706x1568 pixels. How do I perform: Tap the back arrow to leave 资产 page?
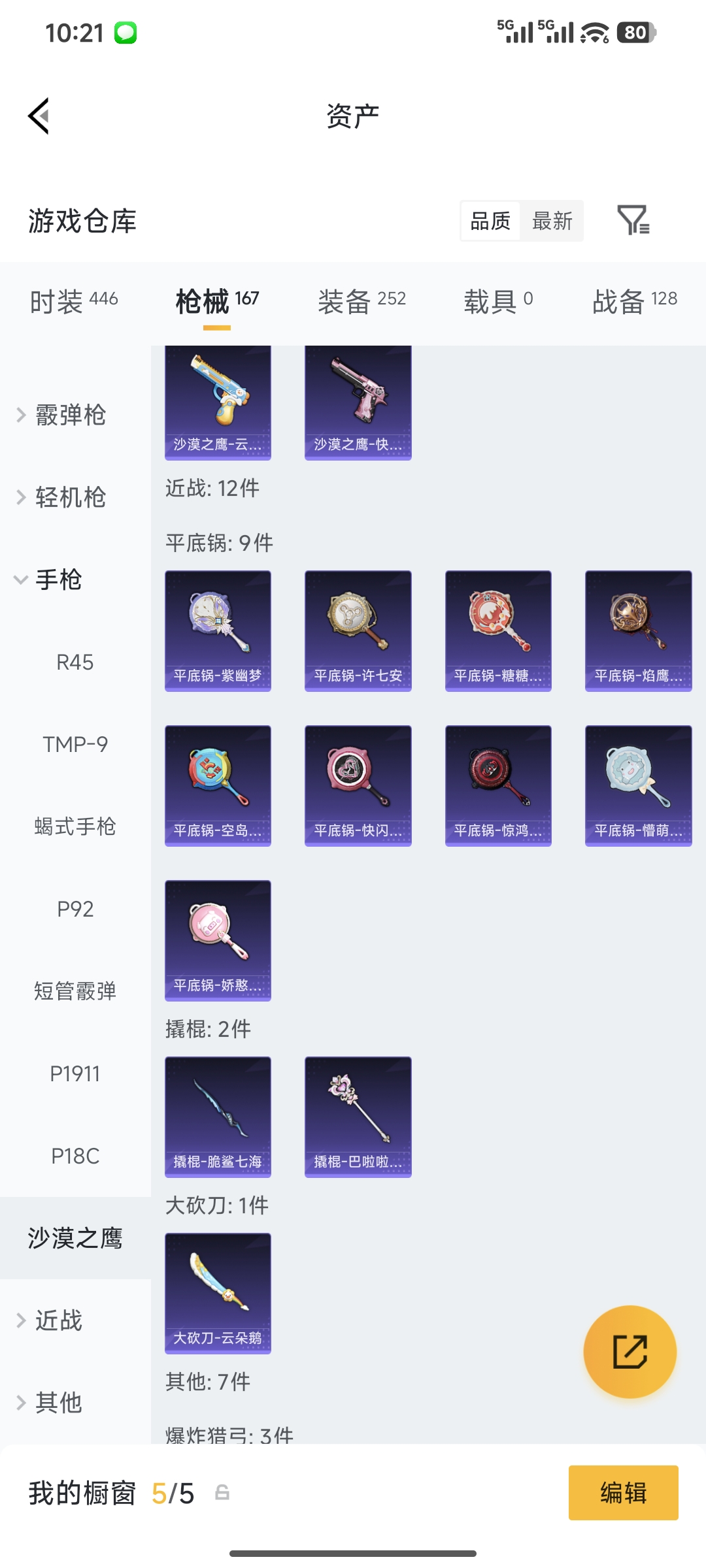coord(39,115)
